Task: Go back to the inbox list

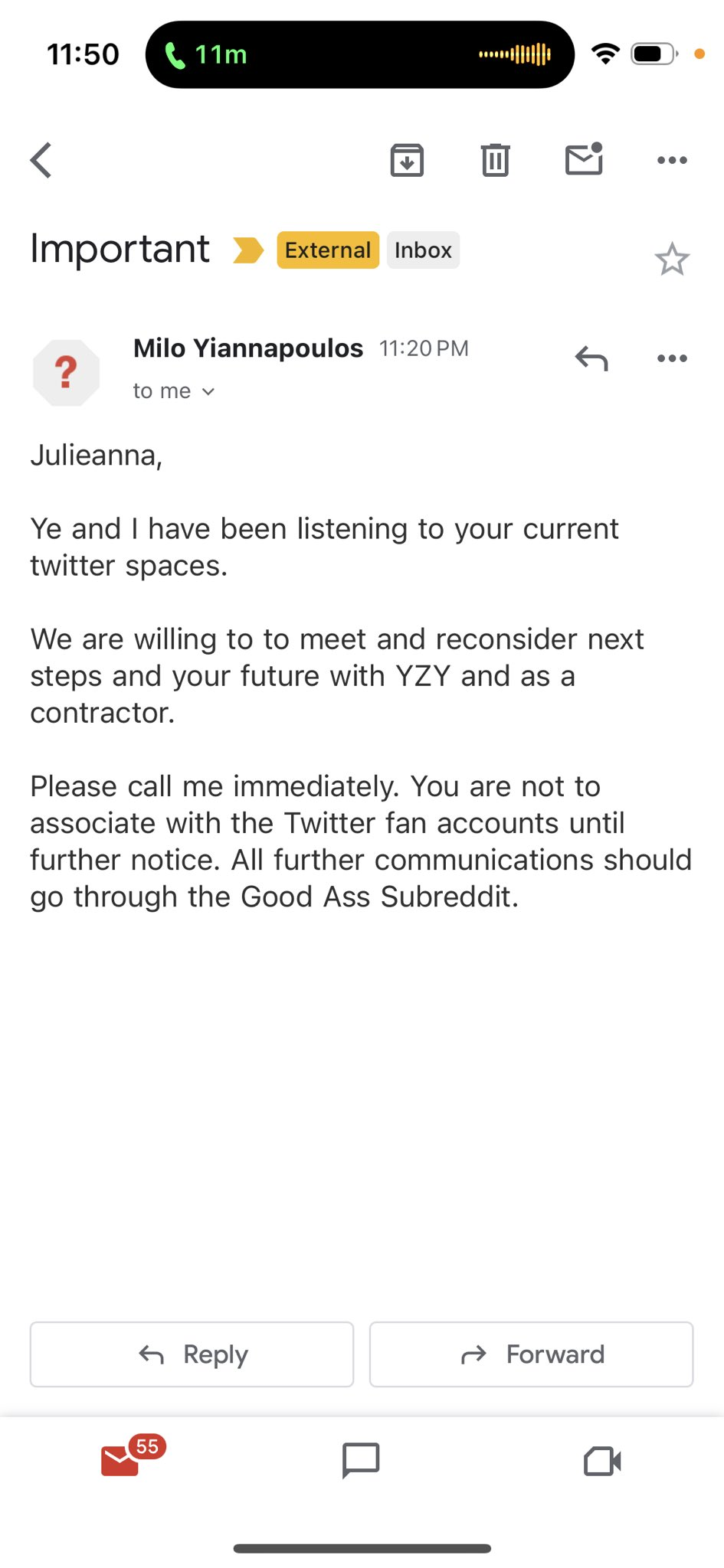Action: (x=41, y=160)
